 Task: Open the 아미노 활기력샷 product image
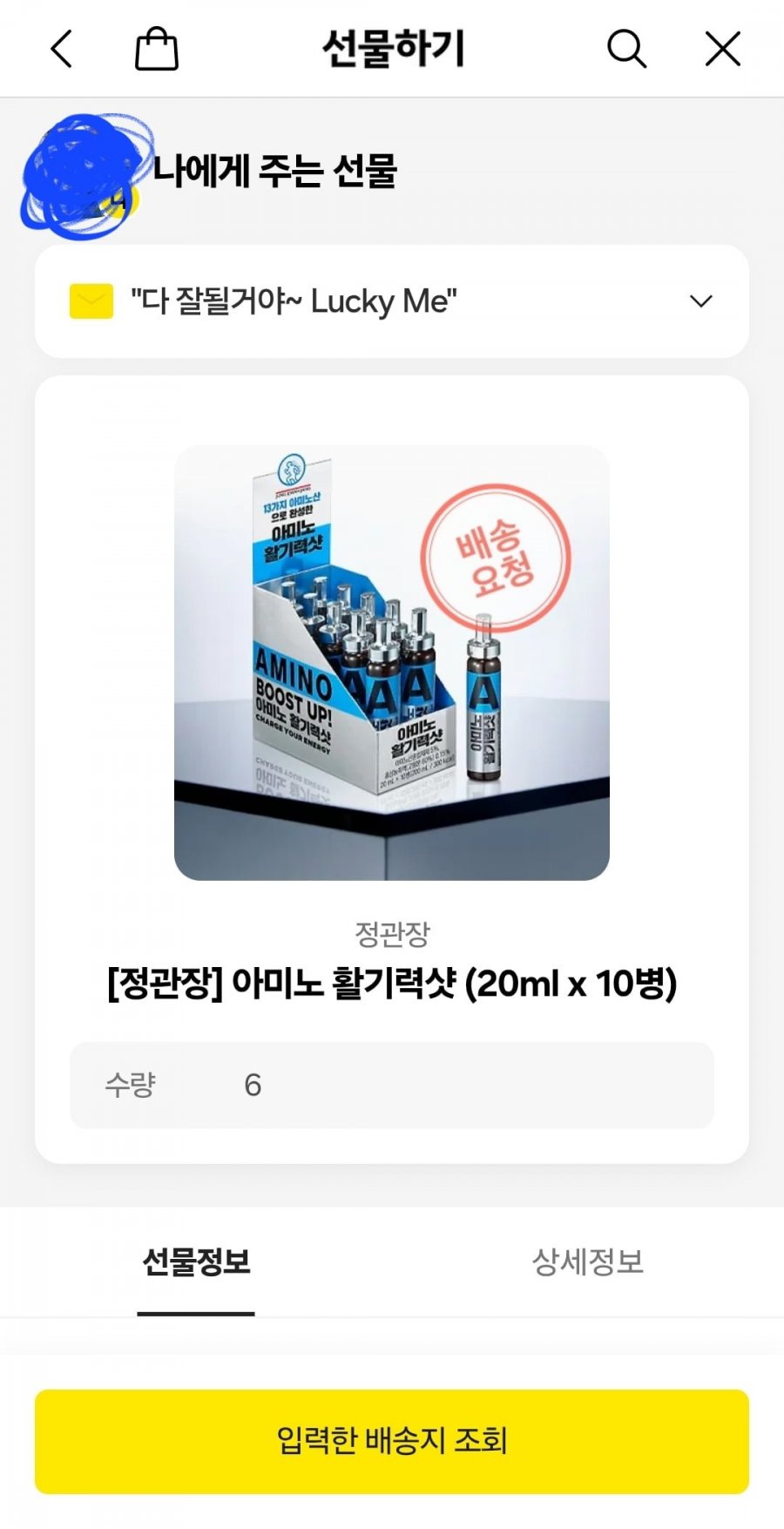point(392,663)
